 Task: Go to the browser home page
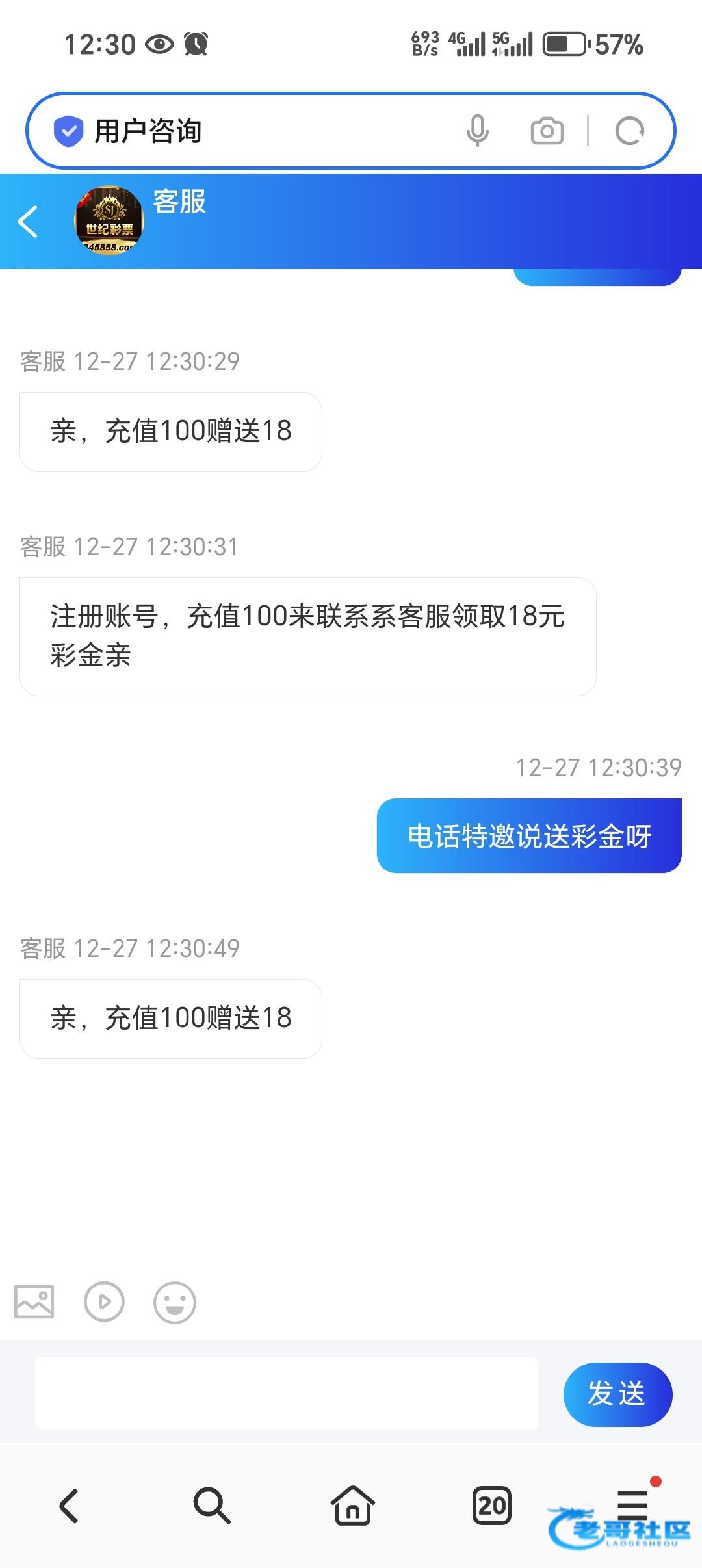(352, 1505)
